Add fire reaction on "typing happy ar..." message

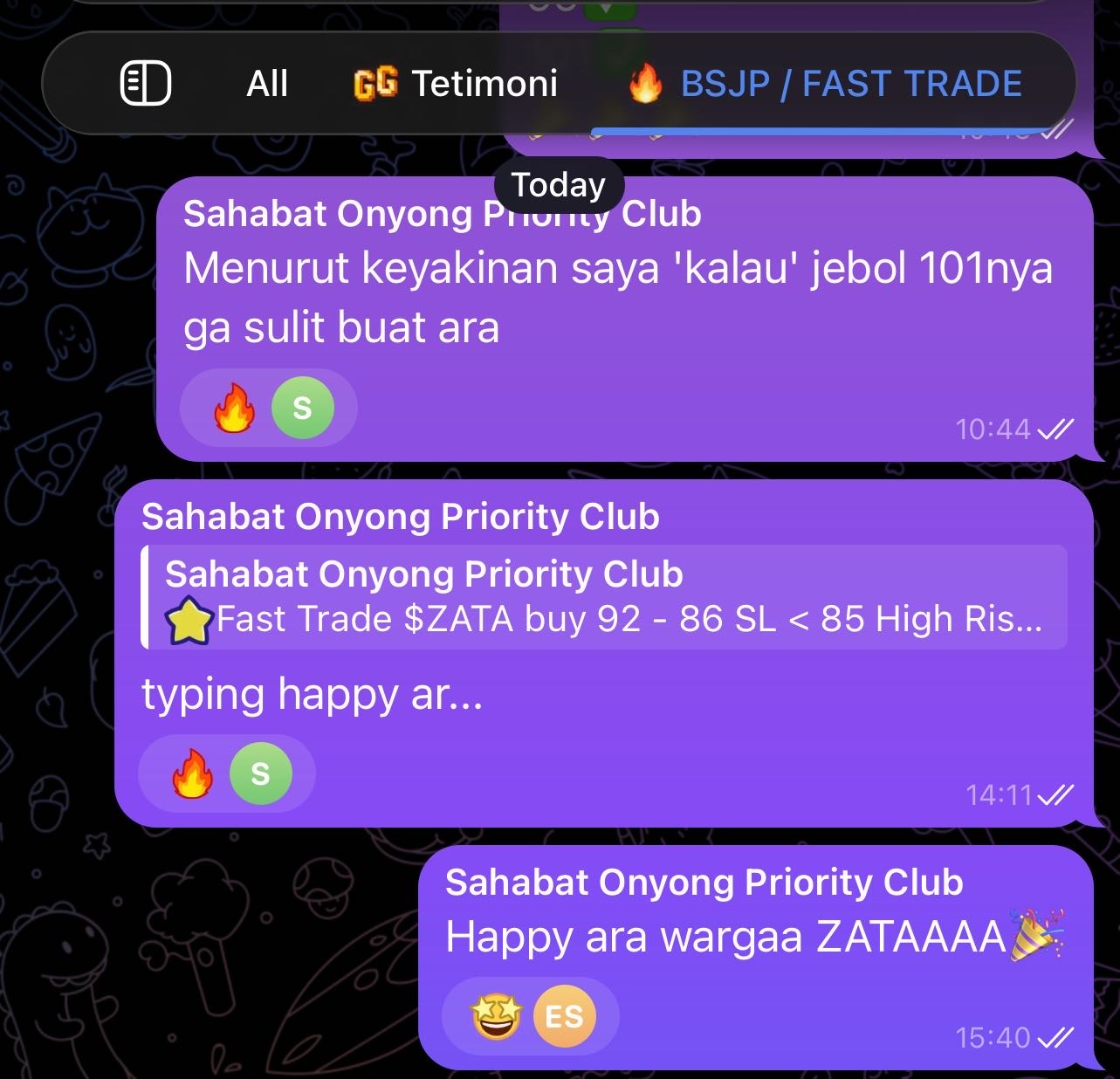[x=193, y=774]
